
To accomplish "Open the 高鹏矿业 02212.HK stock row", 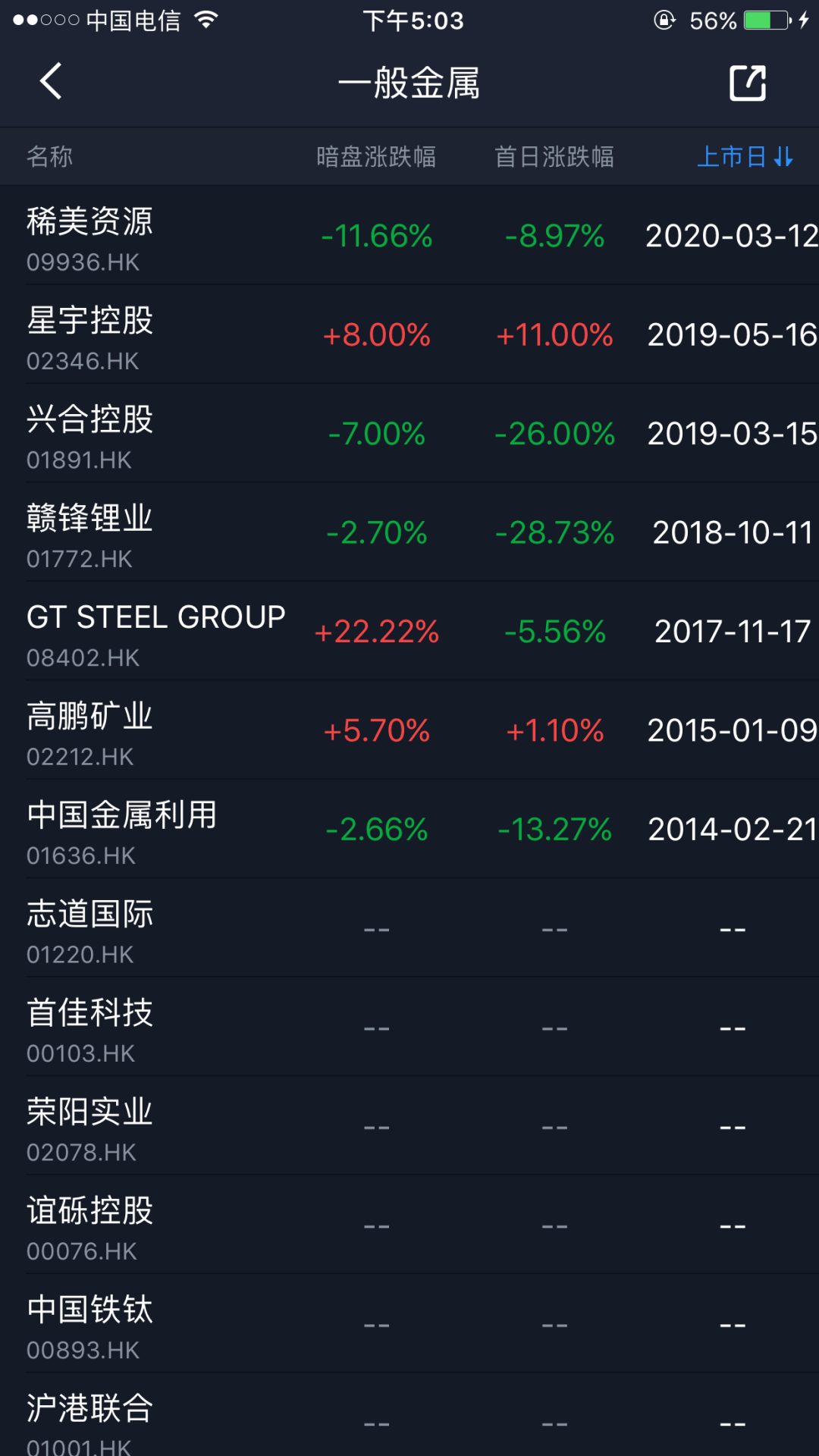I will pyautogui.click(x=409, y=731).
